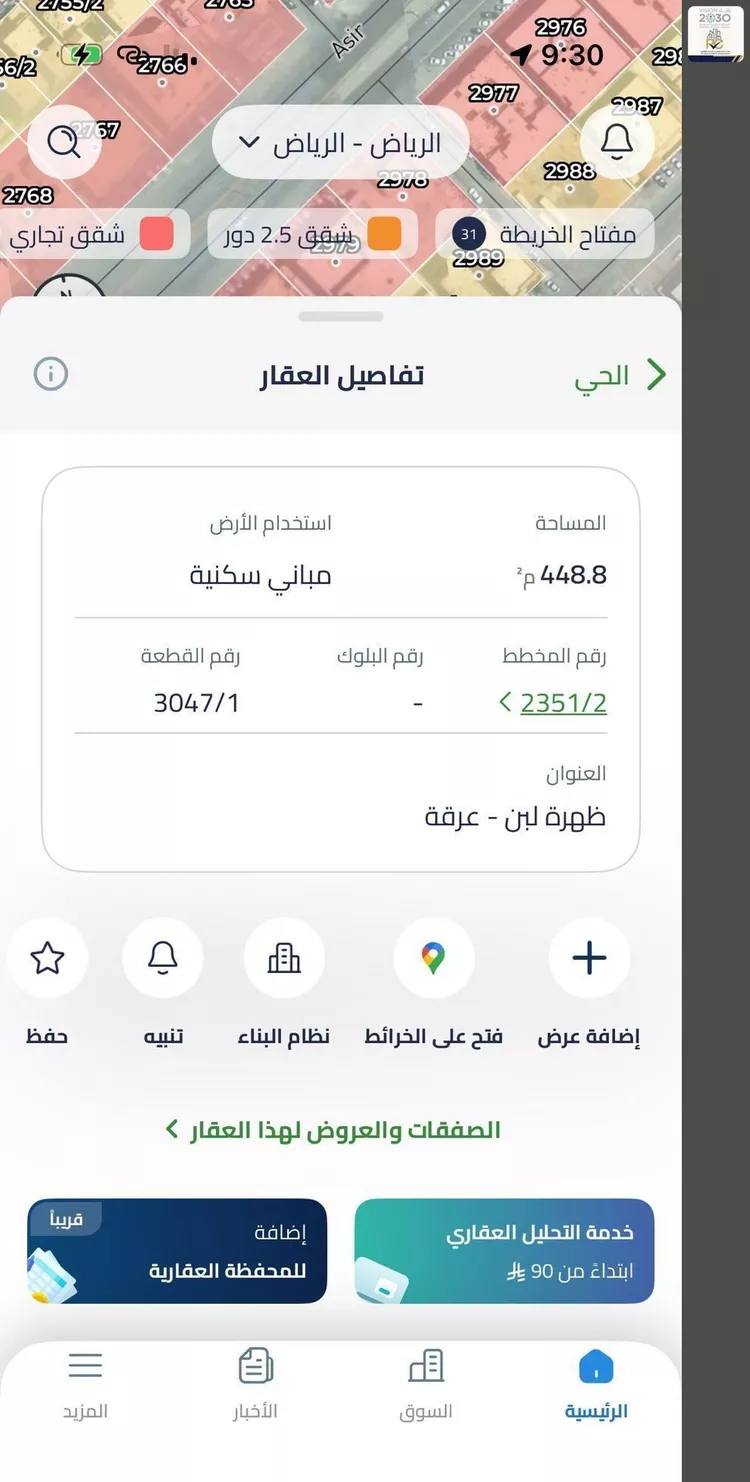Tap the info icon on تفاصيل العقار header

click(50, 374)
